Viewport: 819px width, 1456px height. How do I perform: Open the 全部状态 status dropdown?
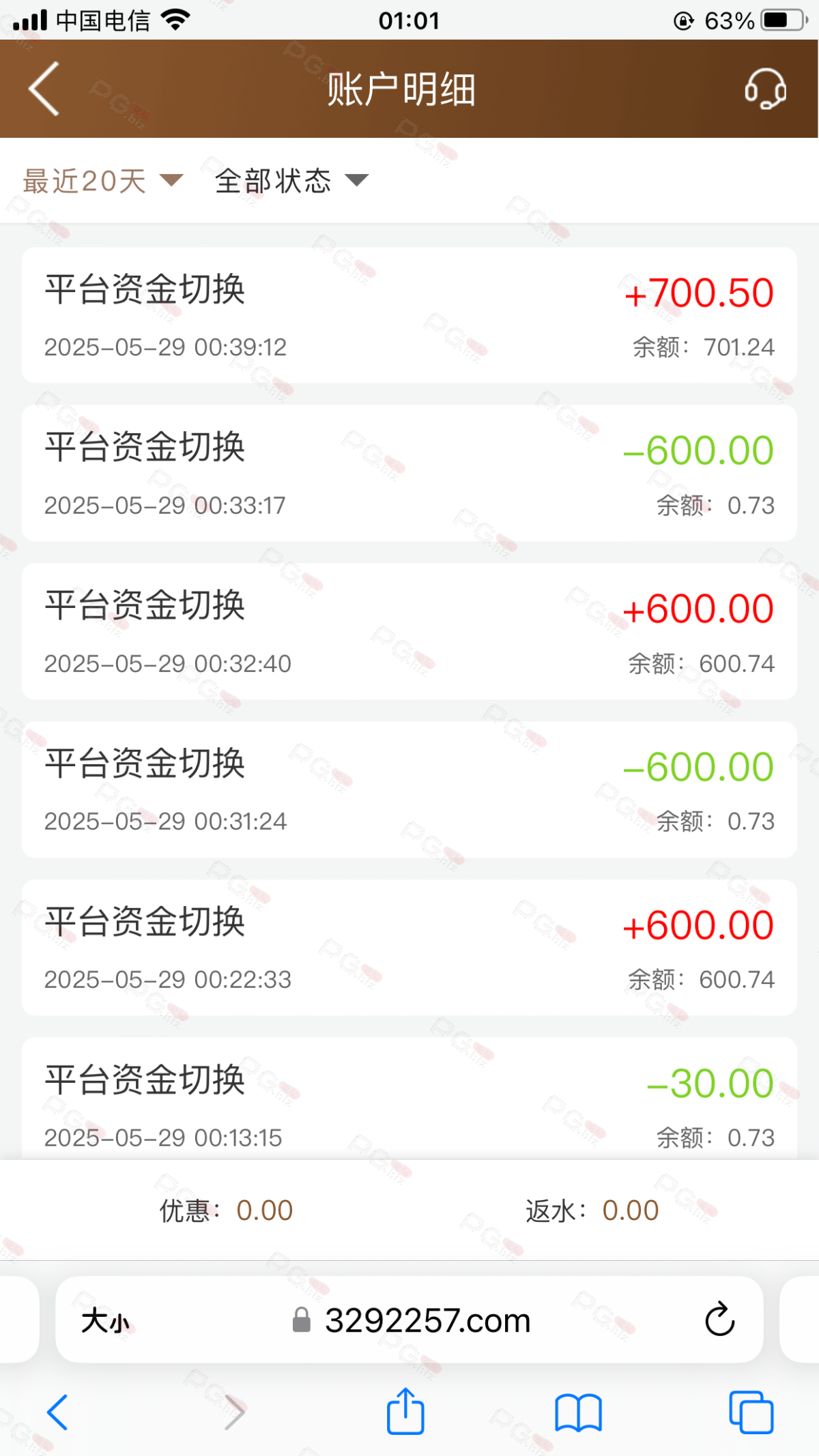[x=291, y=181]
